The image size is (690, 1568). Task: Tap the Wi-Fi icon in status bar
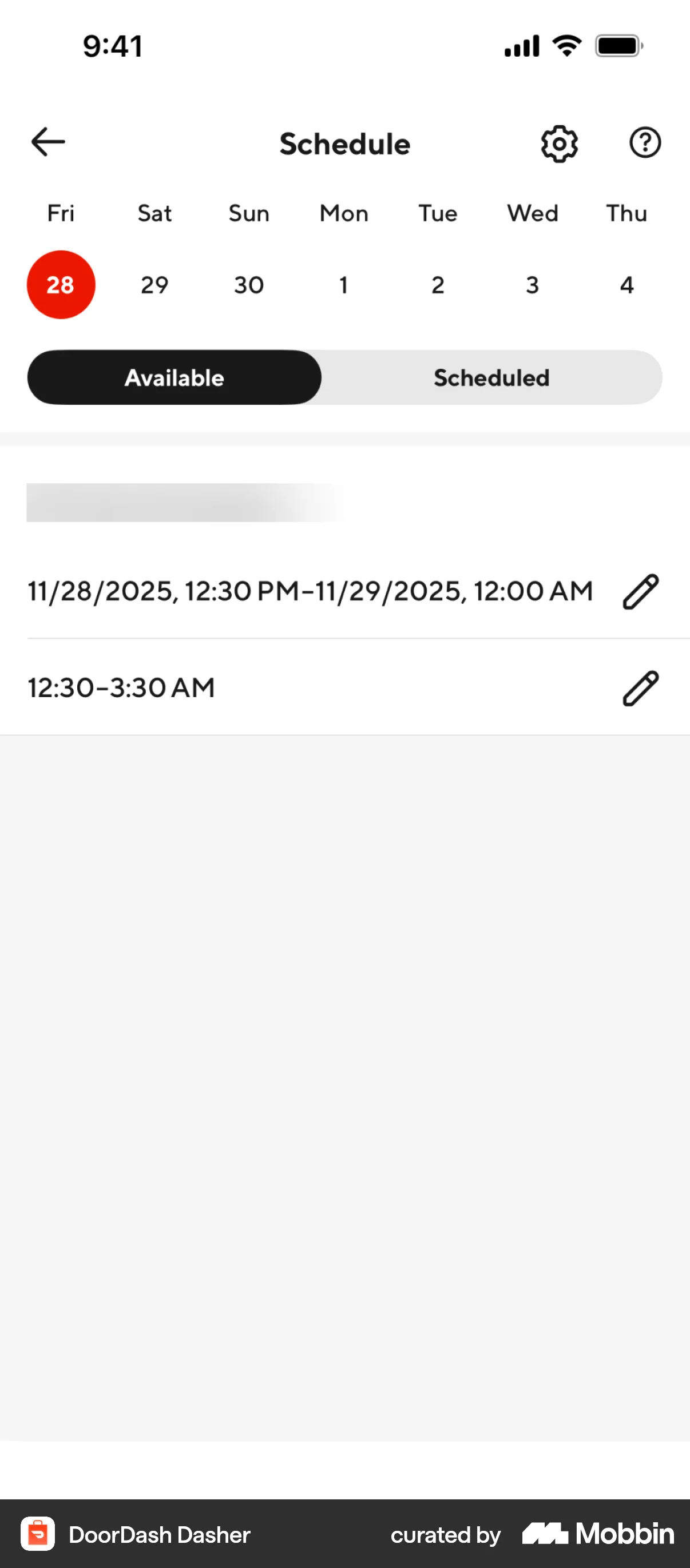(x=566, y=45)
